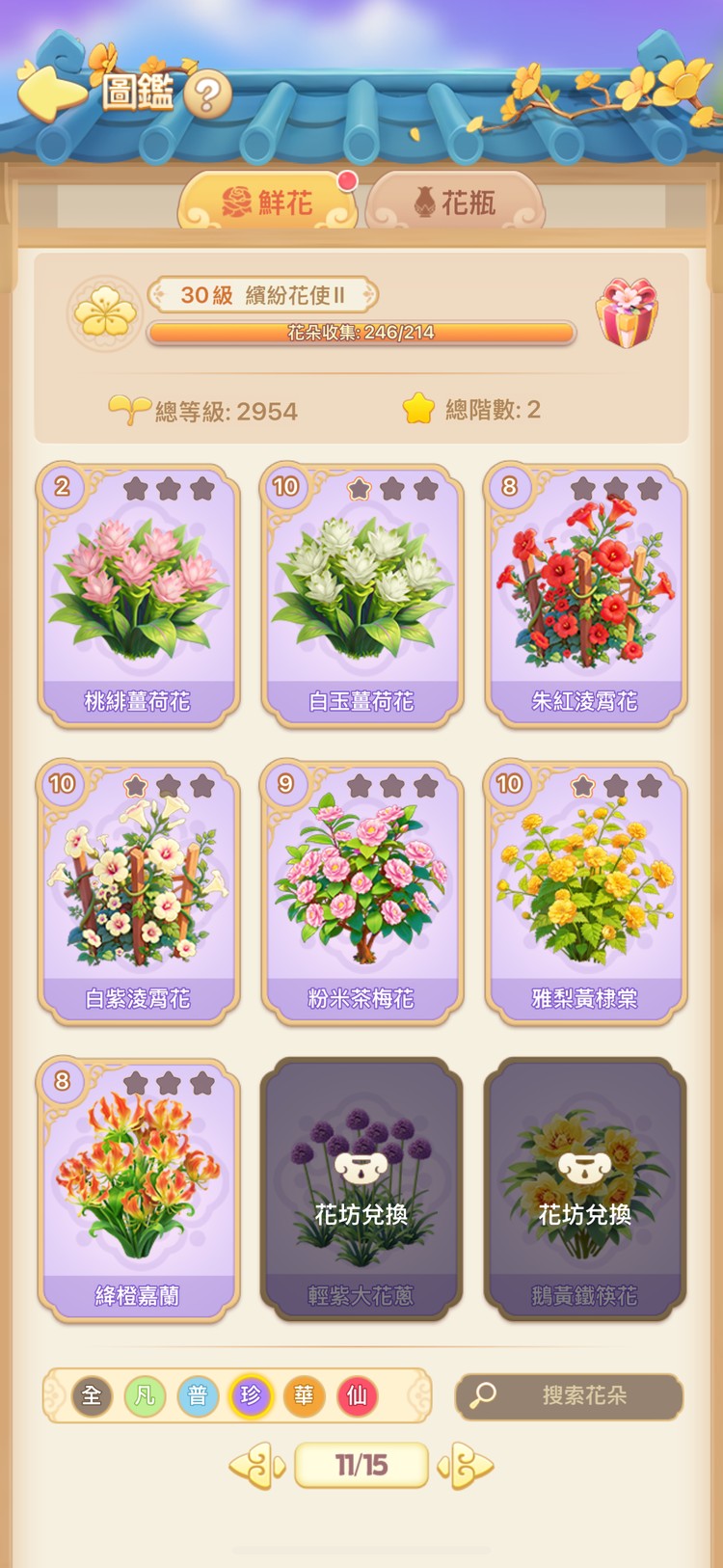
Task: Tap the locked 鵝黃鐵筷花 card
Action: (x=585, y=1188)
